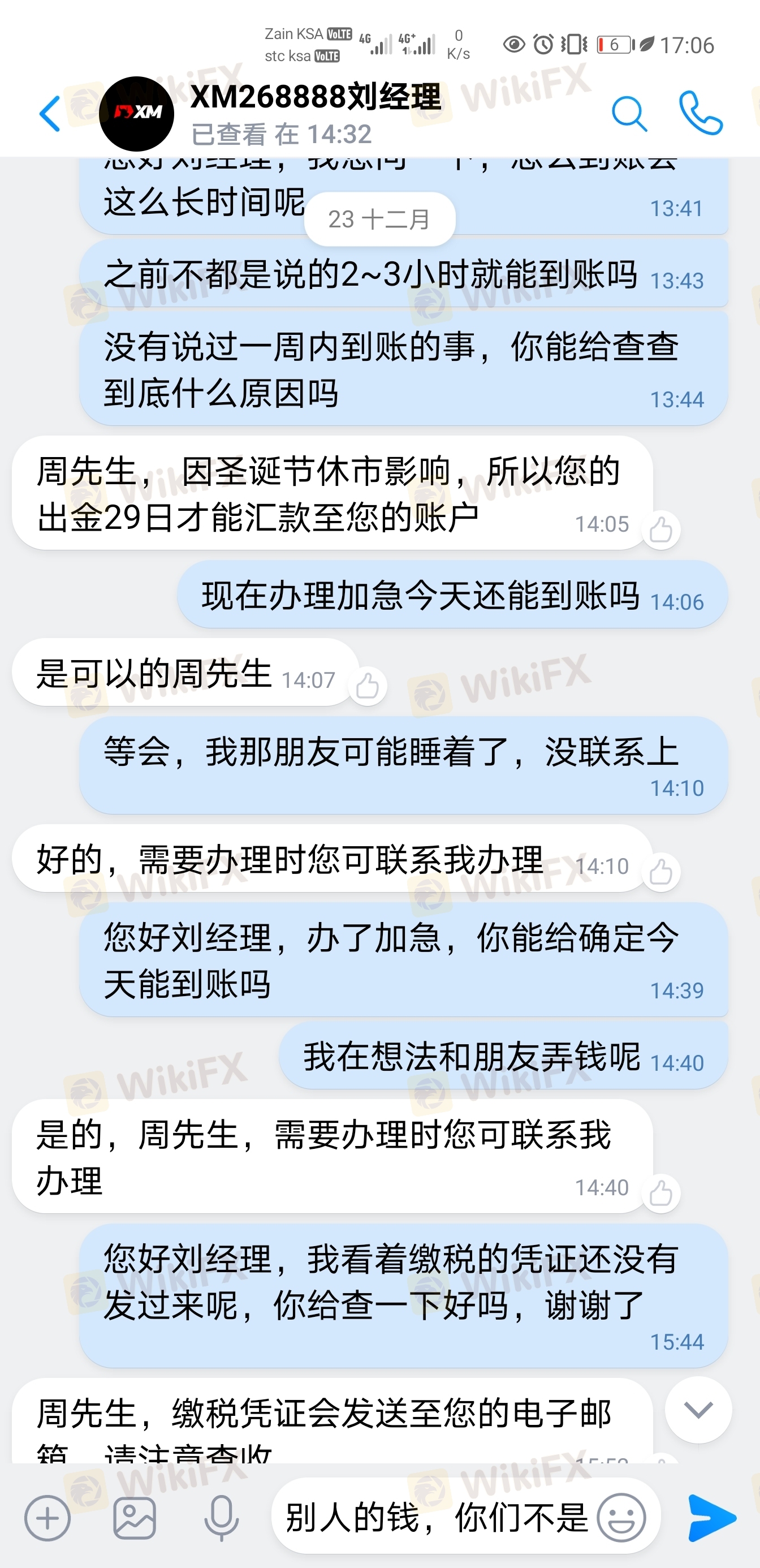
Task: Open the plus attachment menu
Action: (47, 1519)
